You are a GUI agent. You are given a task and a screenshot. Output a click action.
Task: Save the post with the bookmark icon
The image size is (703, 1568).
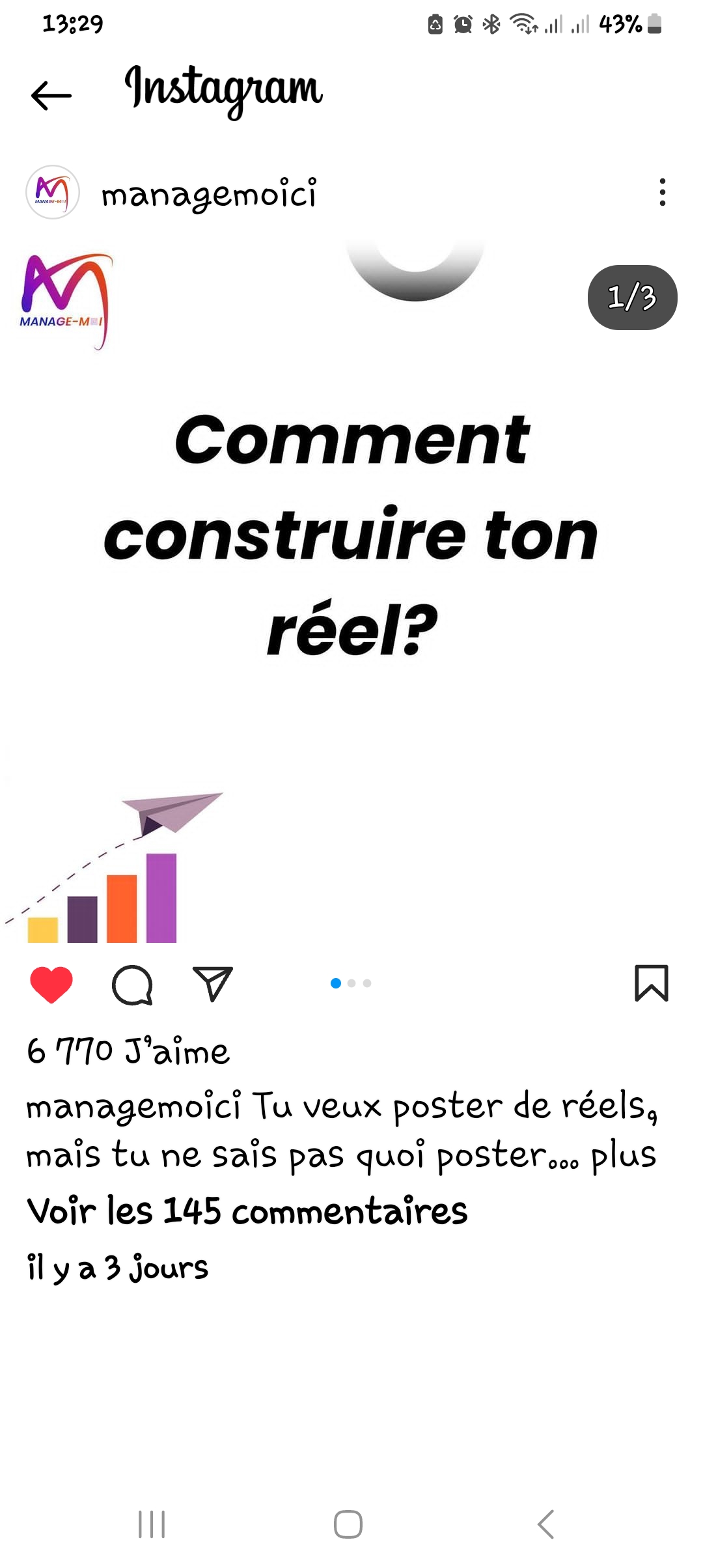coord(651,983)
